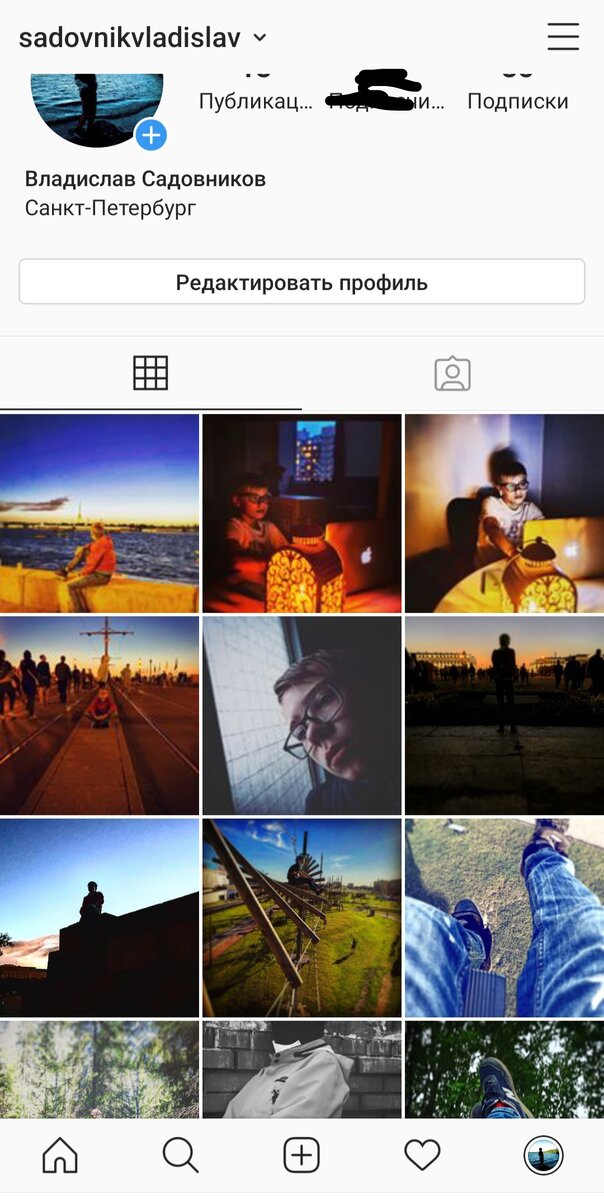The height and width of the screenshot is (1200, 604).
Task: Open silhouette photo on rooftop edge
Action: pyautogui.click(x=99, y=917)
